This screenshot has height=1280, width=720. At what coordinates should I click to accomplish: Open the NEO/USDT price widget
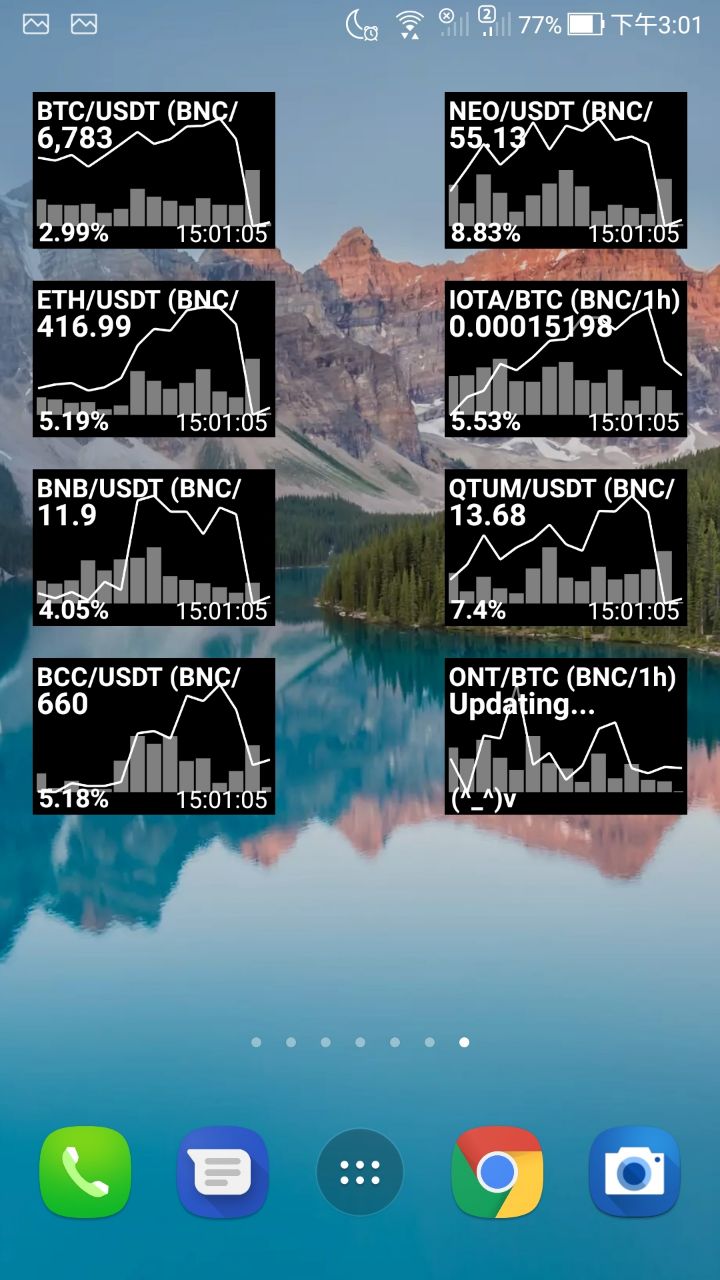566,170
